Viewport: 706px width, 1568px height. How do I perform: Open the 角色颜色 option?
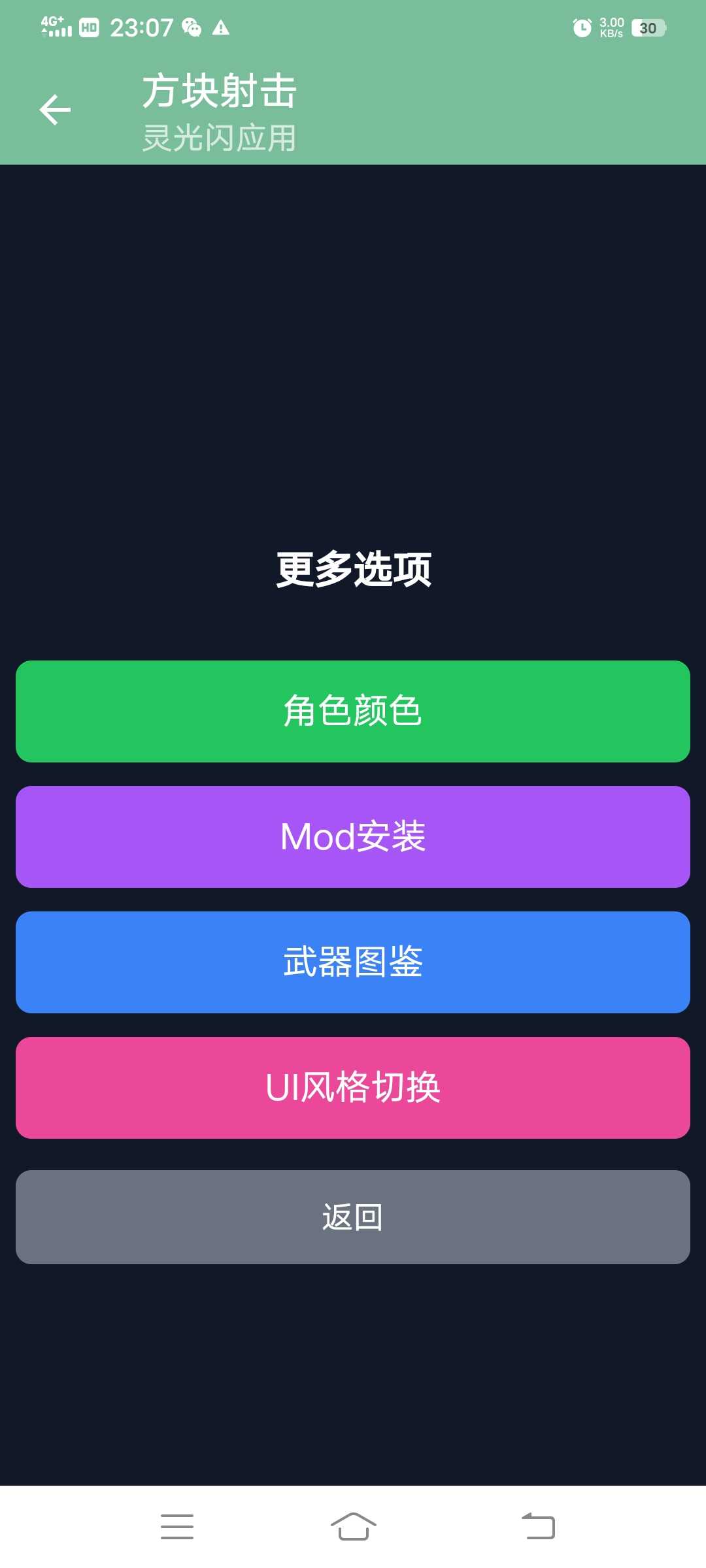353,711
